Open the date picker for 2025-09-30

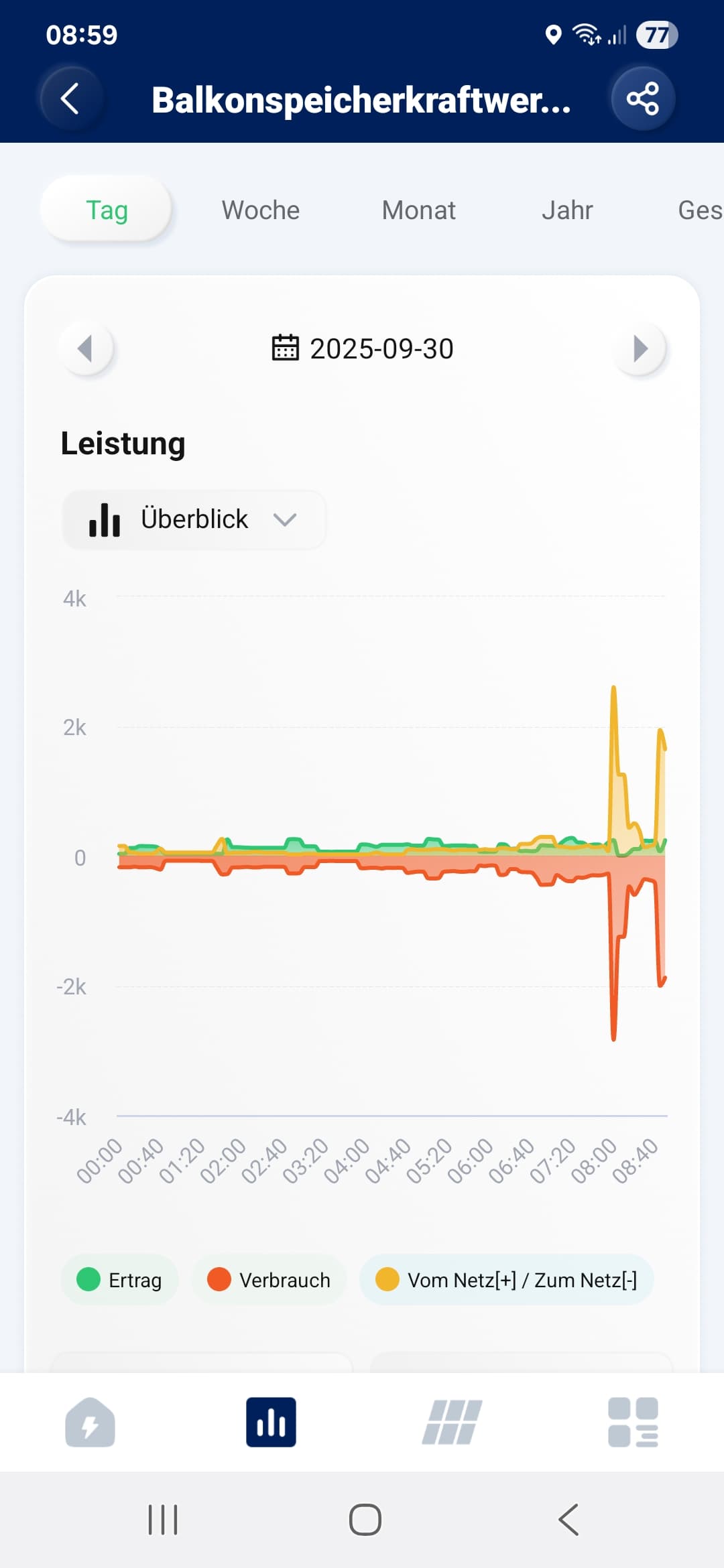click(363, 348)
